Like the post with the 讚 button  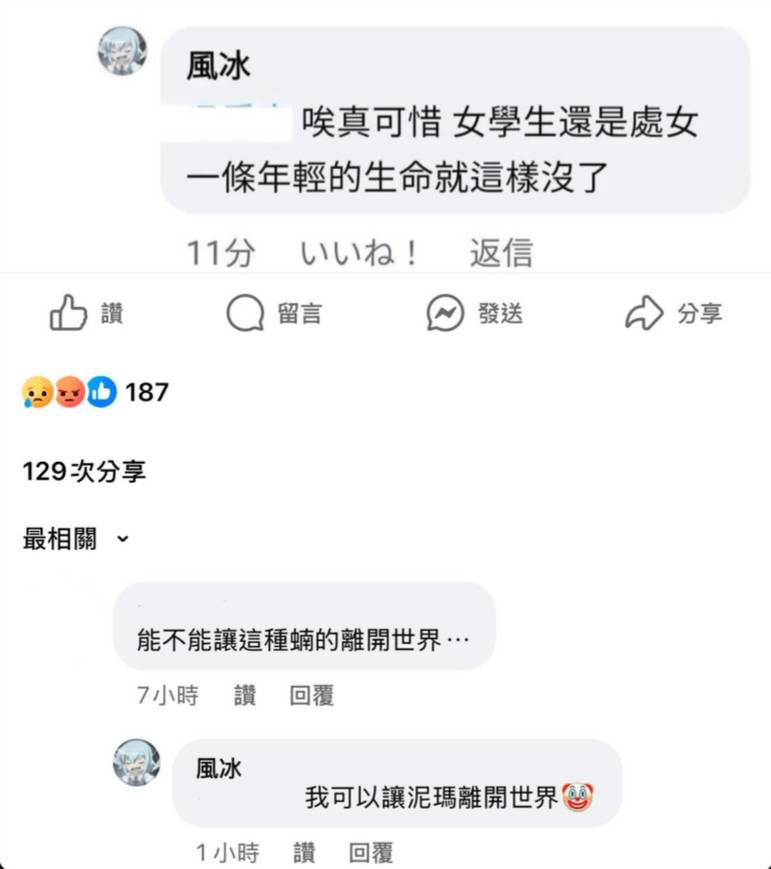click(x=86, y=313)
